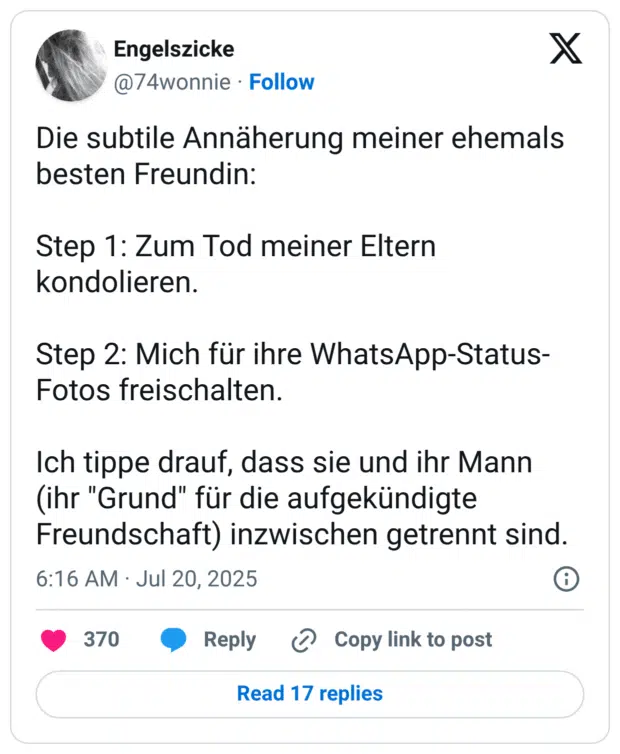Like this post with the heart
The height and width of the screenshot is (754, 620).
[54, 640]
